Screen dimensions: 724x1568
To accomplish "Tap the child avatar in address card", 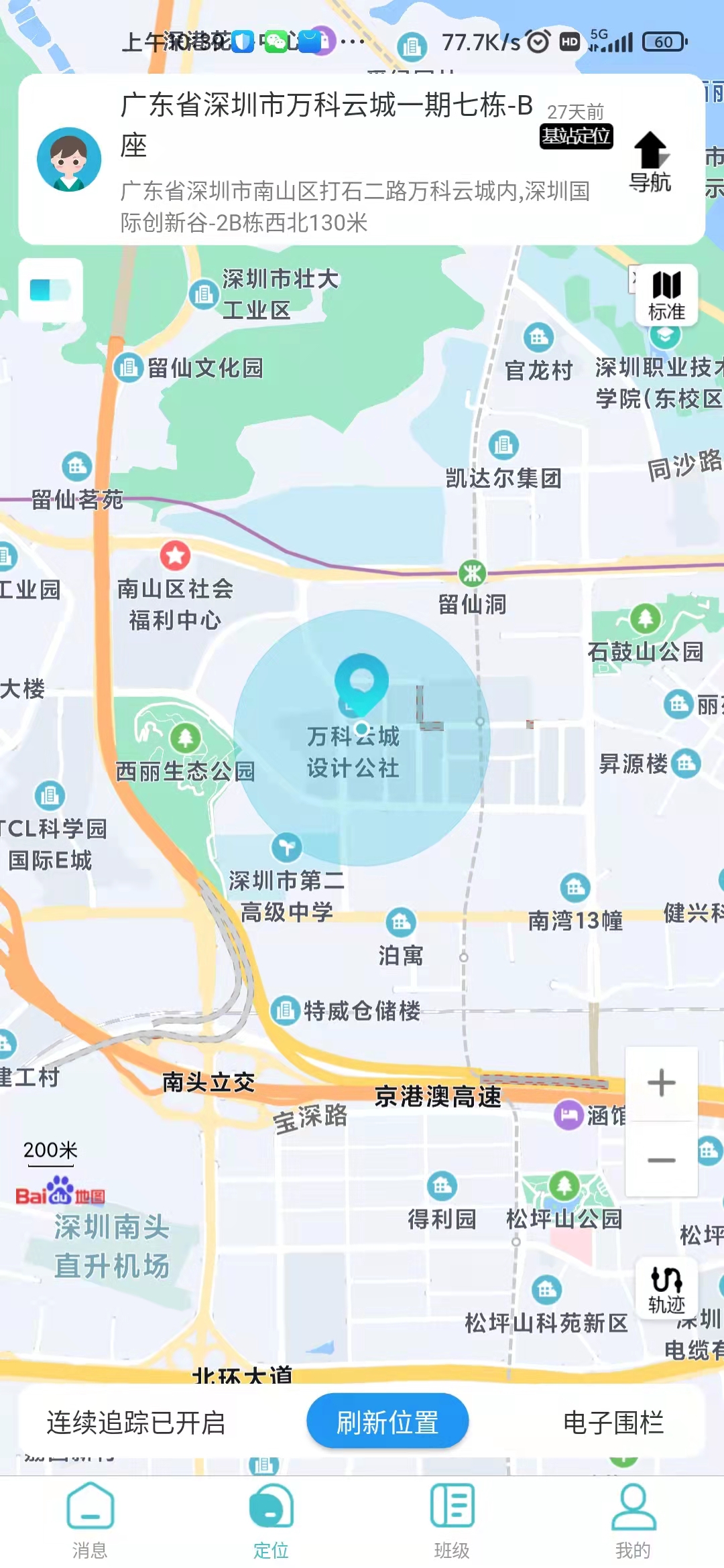I will click(x=69, y=159).
